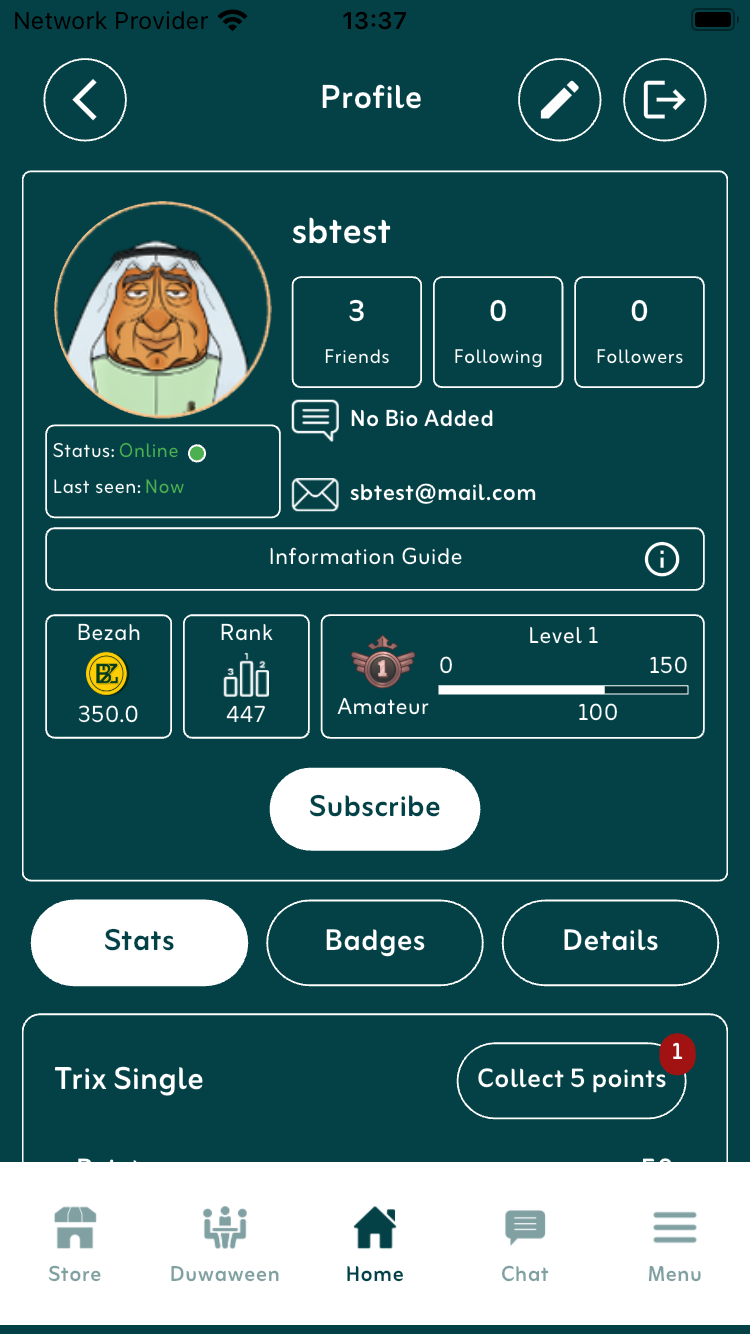Open the Chat tab

coord(525,1244)
